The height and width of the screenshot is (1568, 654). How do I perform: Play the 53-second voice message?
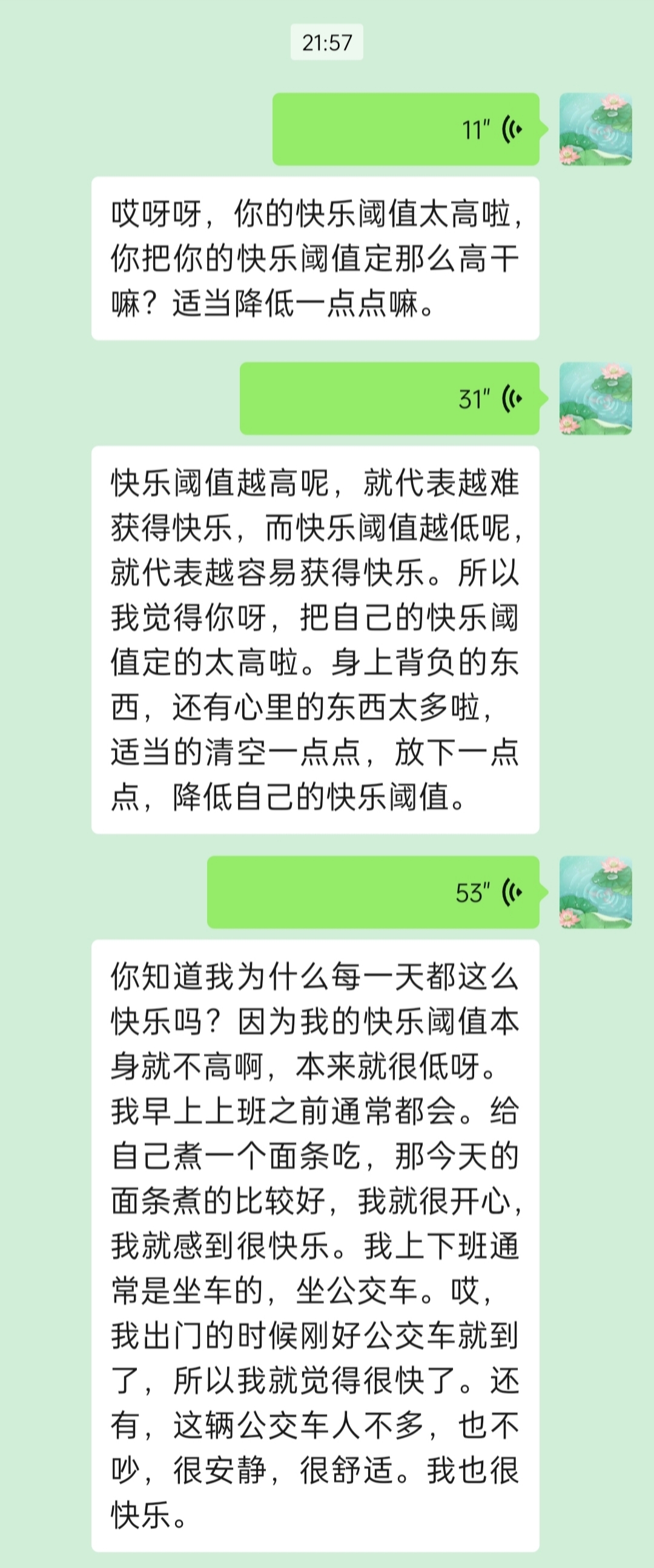tap(373, 892)
